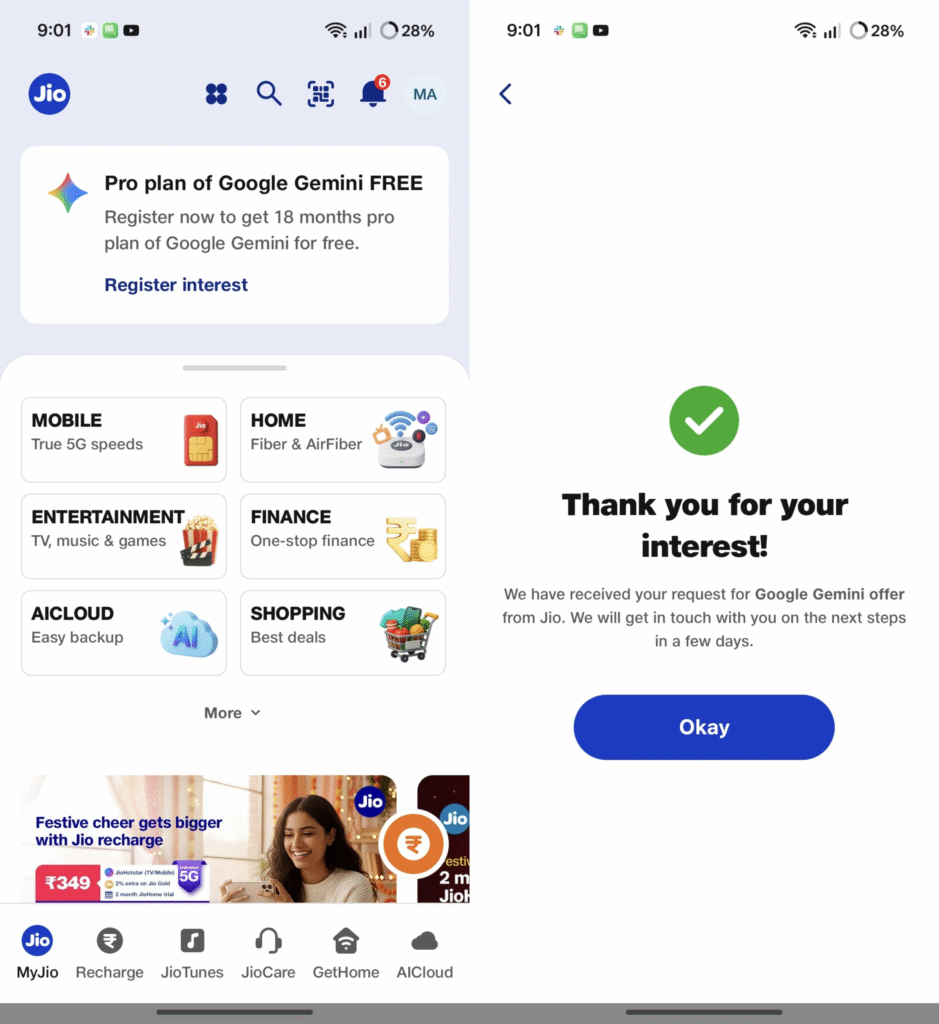Go back using the top-left arrow

505,94
